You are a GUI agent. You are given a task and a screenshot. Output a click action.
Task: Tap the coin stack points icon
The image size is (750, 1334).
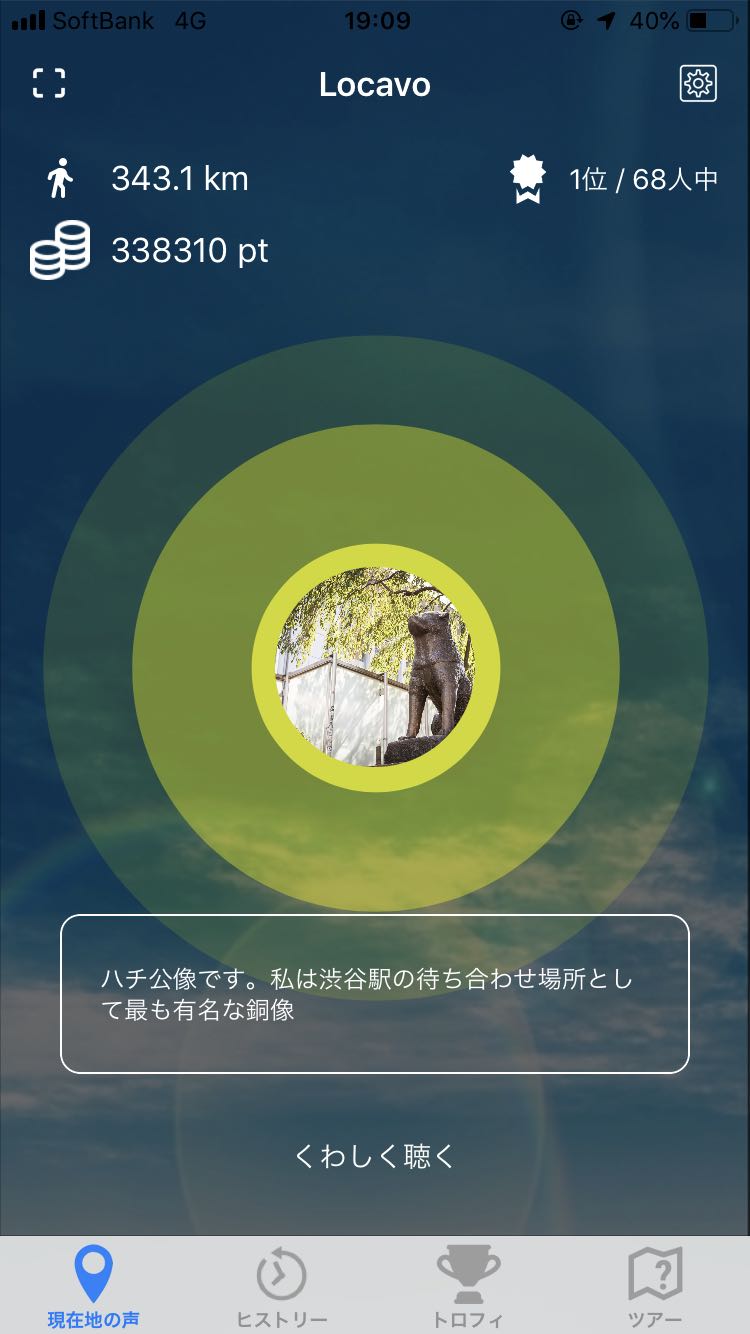pos(58,250)
